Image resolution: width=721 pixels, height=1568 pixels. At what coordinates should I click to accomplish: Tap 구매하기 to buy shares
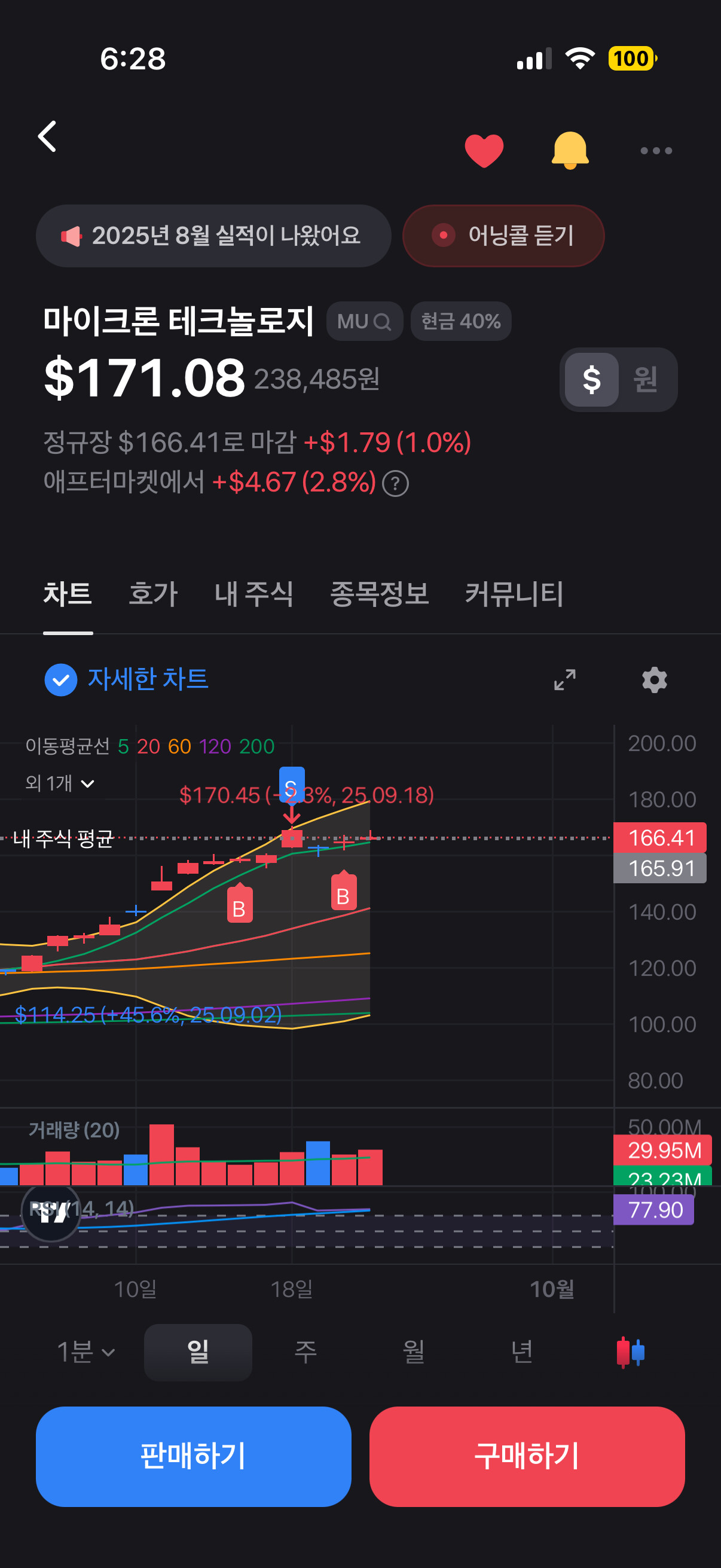(x=527, y=1456)
